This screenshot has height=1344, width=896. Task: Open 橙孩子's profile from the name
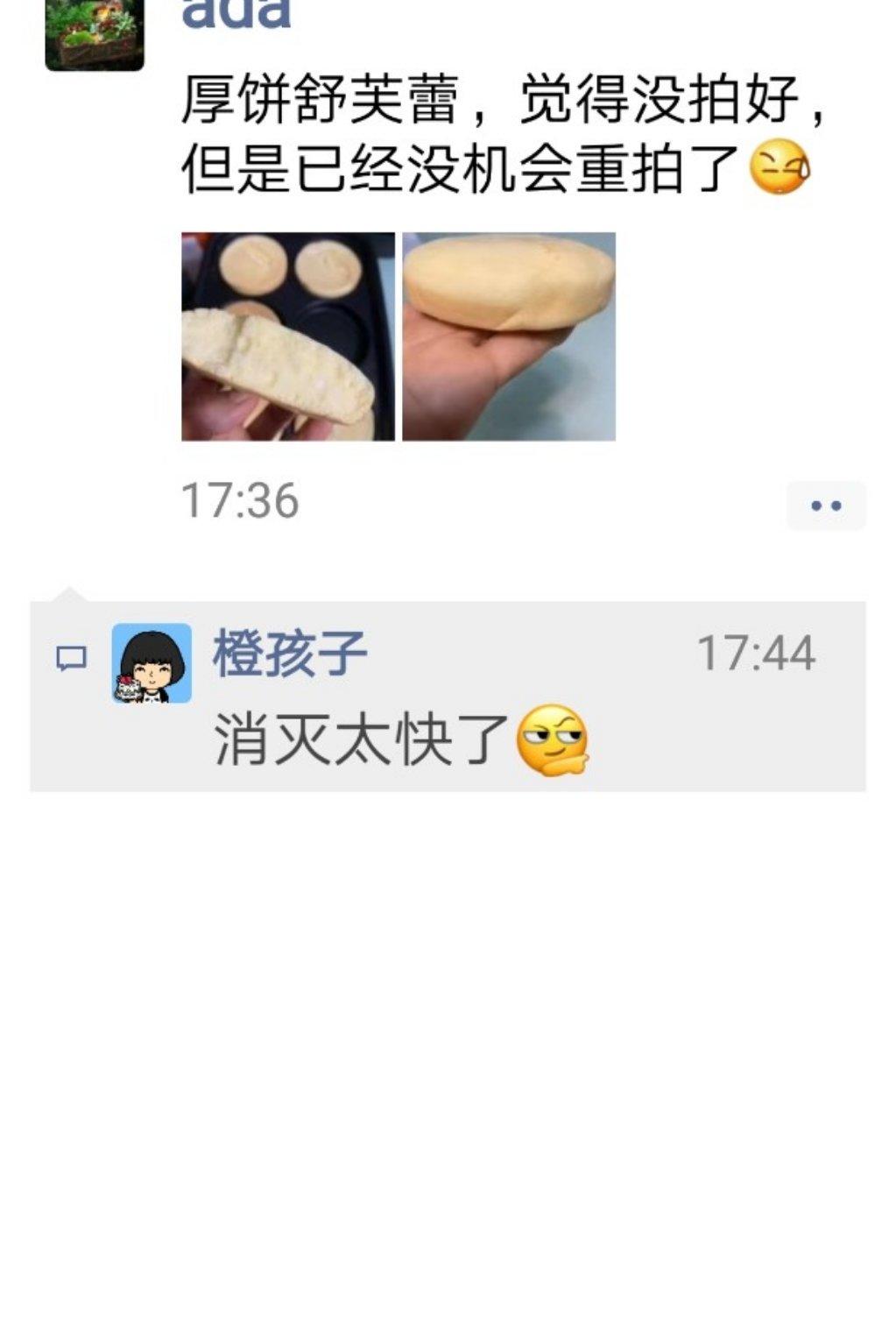[x=290, y=654]
